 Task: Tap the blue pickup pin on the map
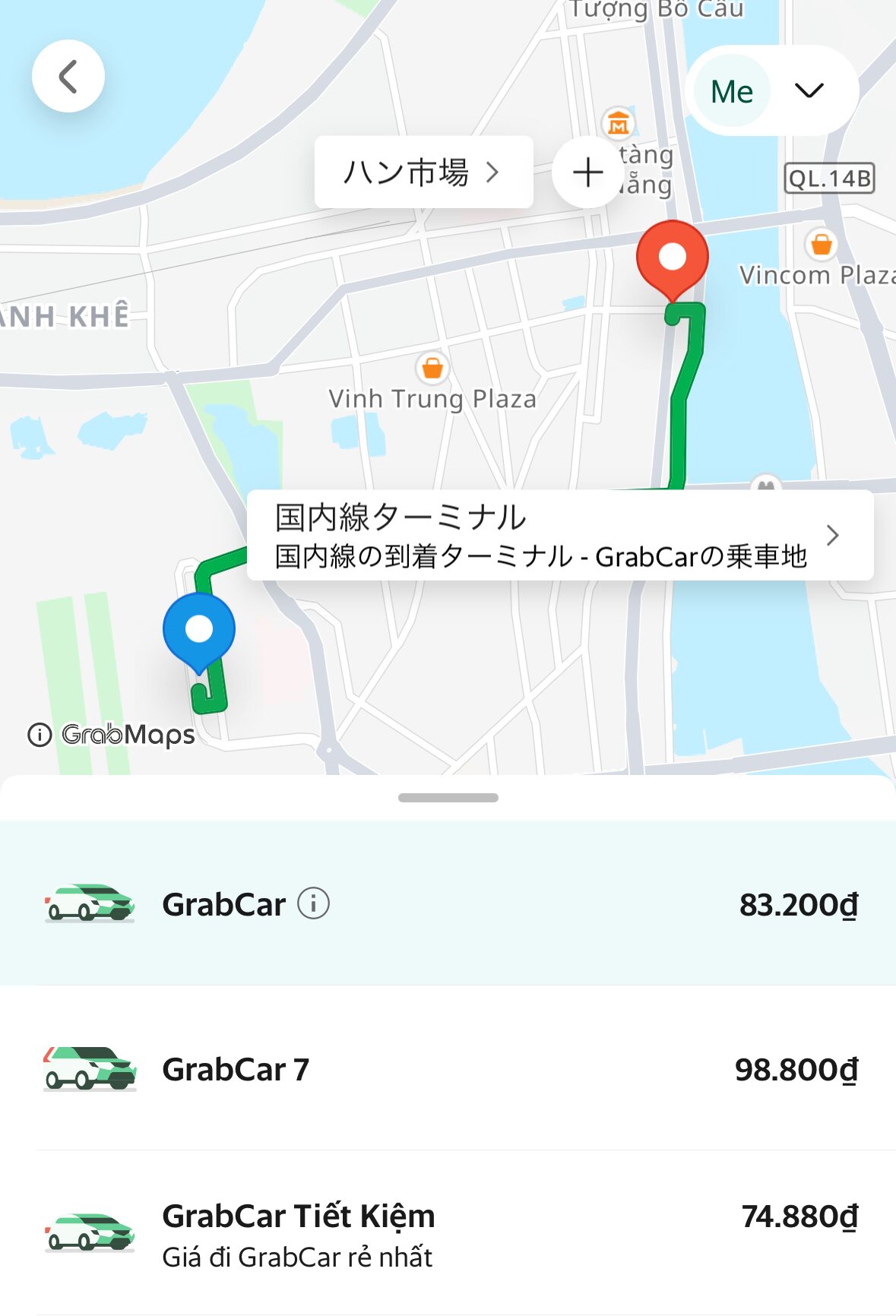(x=199, y=631)
